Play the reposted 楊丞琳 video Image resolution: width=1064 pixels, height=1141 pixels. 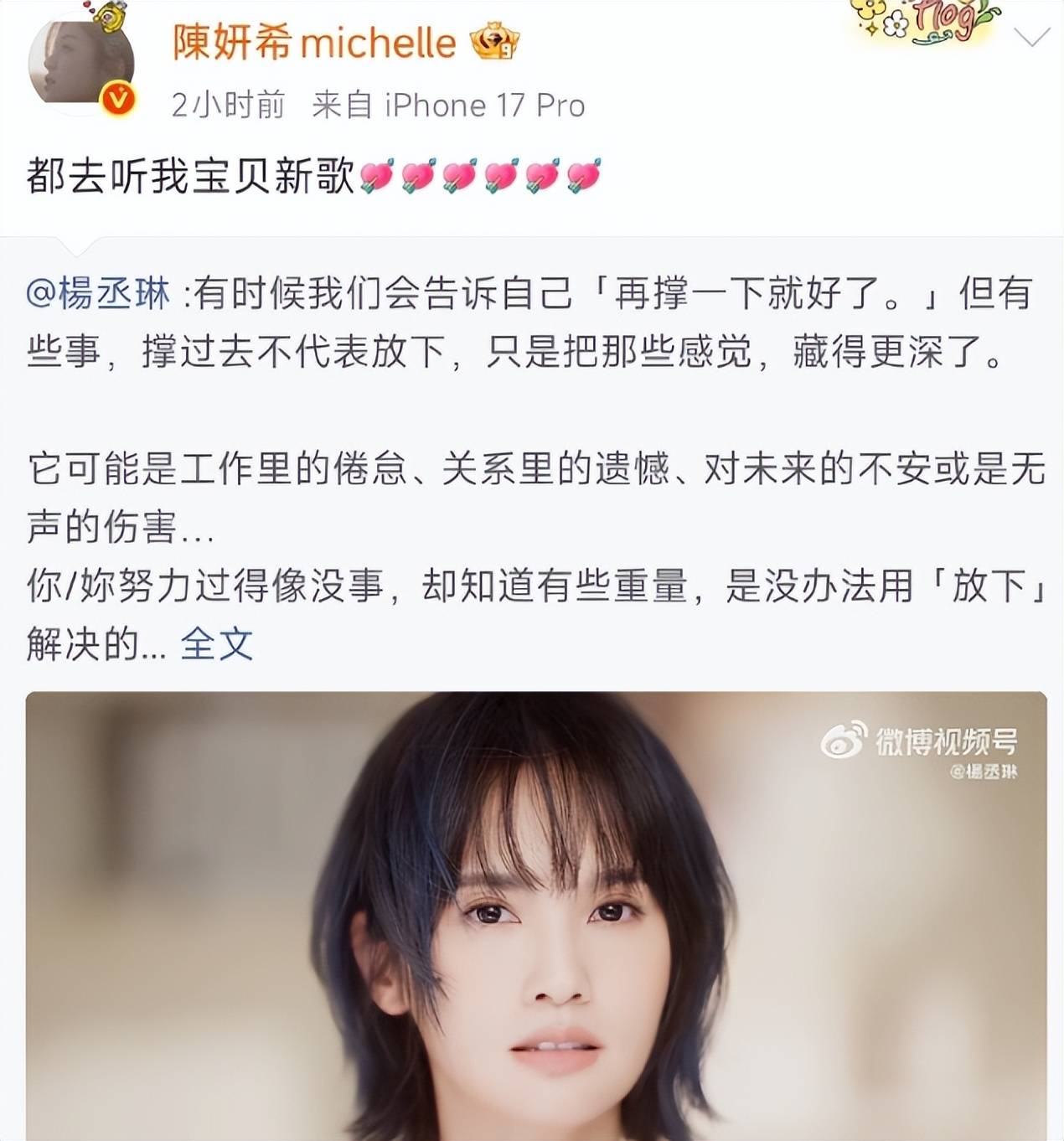pos(536,915)
